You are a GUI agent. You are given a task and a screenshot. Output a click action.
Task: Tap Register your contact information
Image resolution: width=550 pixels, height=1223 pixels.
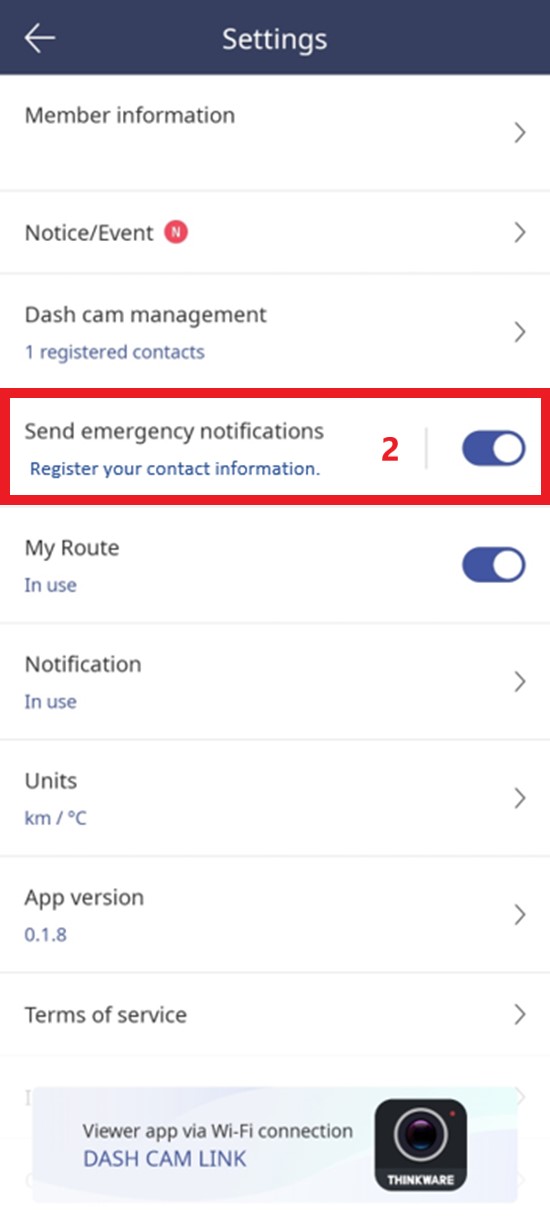click(175, 468)
